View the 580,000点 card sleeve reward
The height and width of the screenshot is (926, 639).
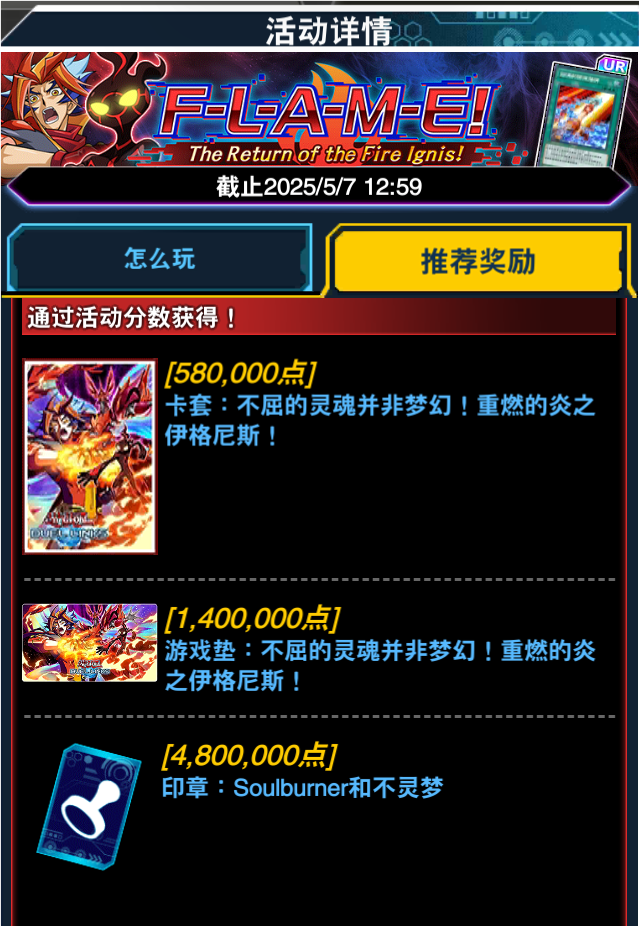click(x=90, y=456)
